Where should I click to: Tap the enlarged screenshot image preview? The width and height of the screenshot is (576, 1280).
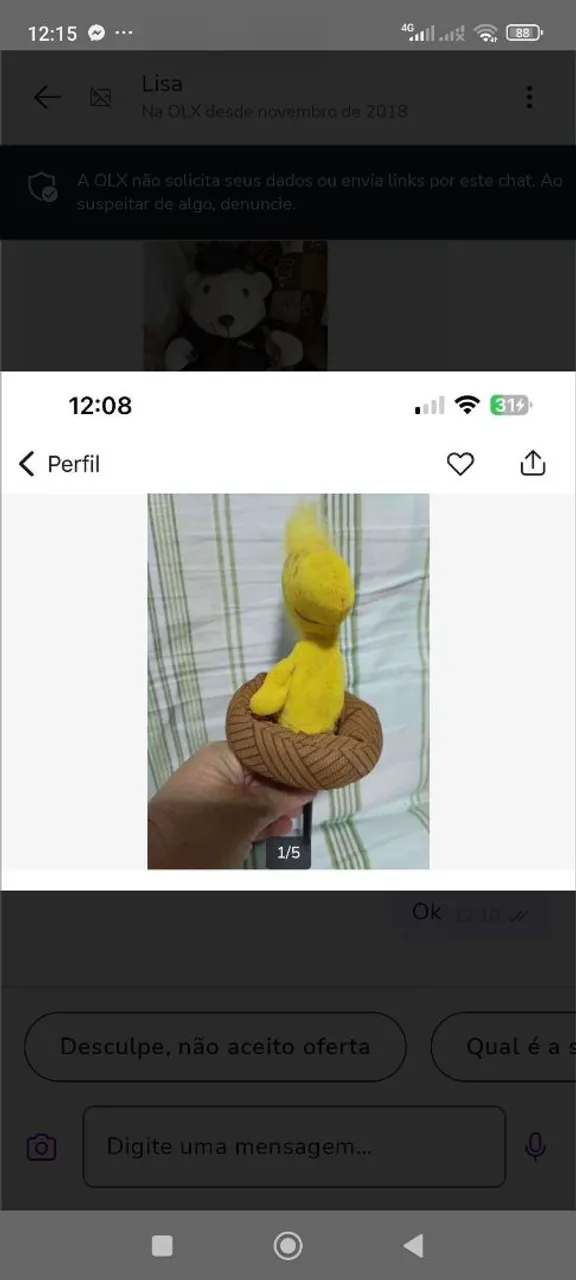pyautogui.click(x=288, y=631)
